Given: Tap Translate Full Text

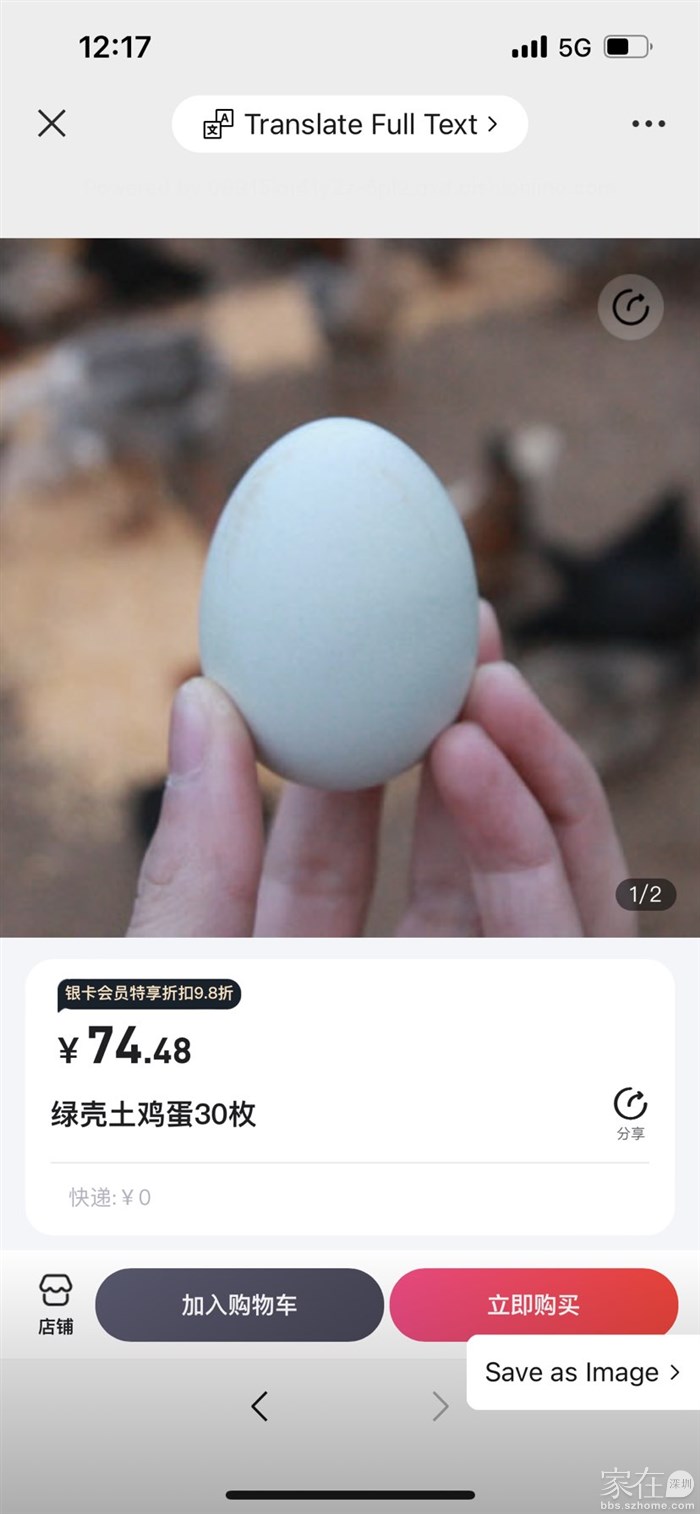Looking at the screenshot, I should click(x=350, y=124).
